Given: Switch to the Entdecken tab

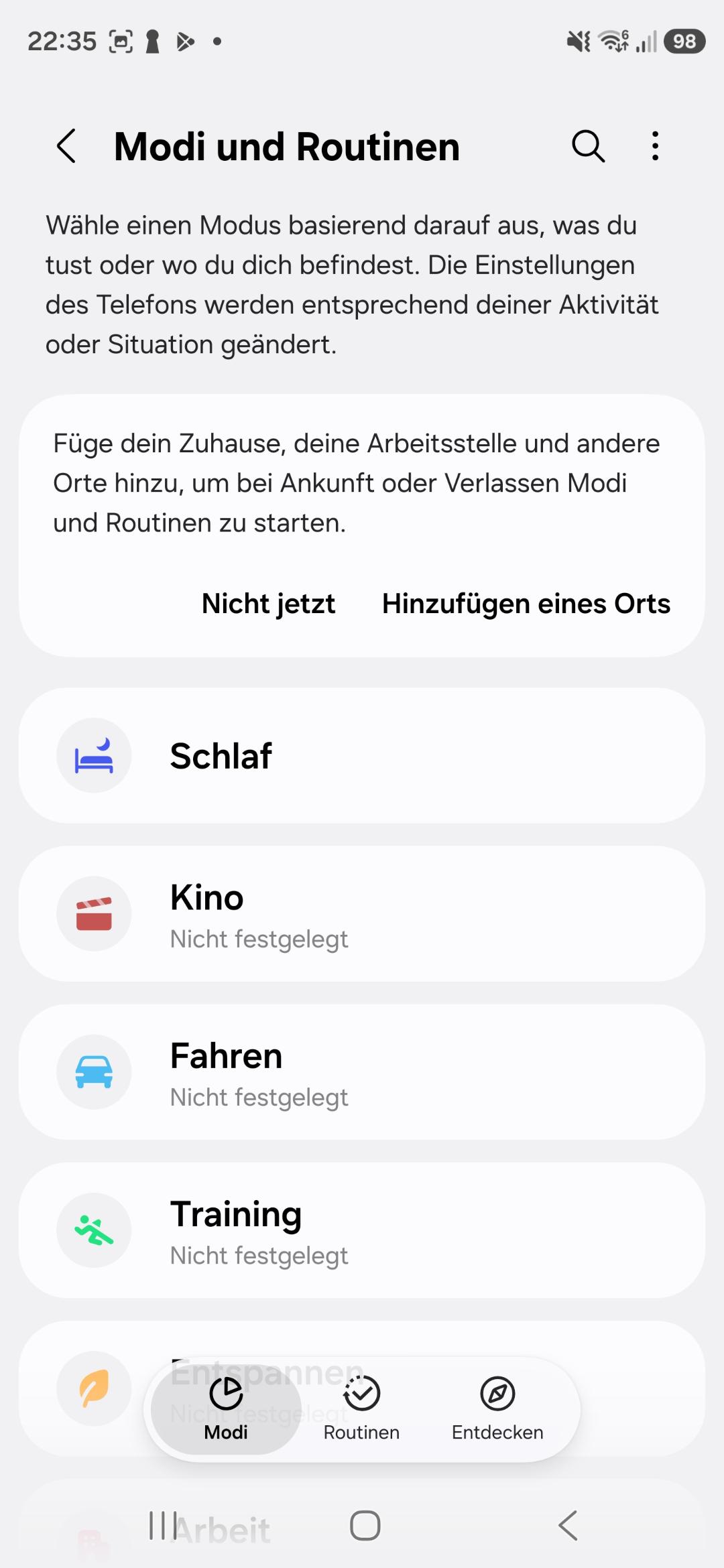Looking at the screenshot, I should 497,1407.
